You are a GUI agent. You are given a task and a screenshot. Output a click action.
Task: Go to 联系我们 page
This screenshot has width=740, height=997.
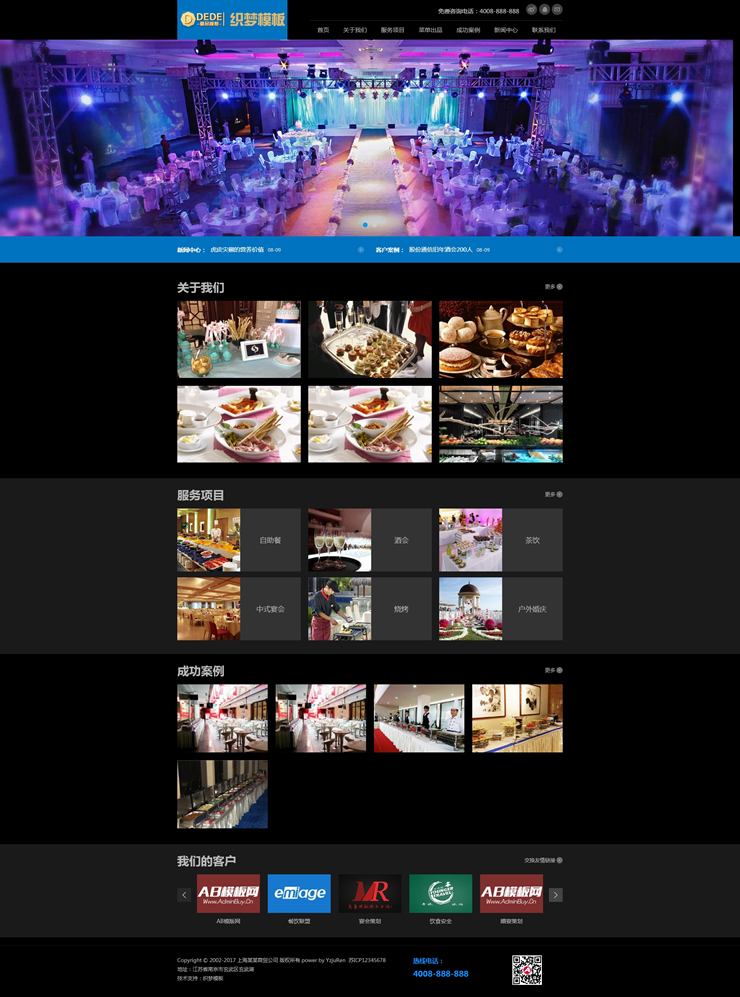[x=543, y=30]
